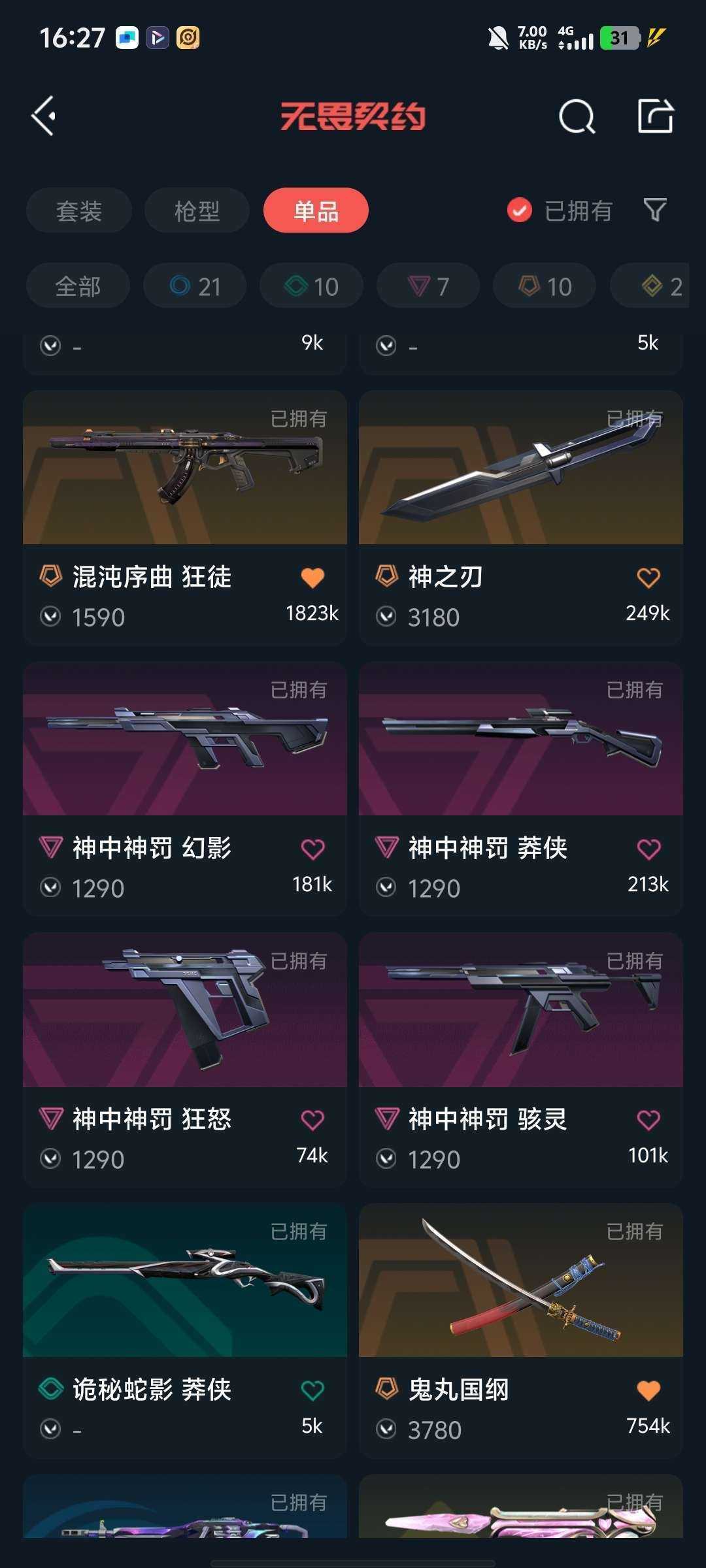Switch to the 枪型 tab
The width and height of the screenshot is (706, 1568).
click(197, 211)
